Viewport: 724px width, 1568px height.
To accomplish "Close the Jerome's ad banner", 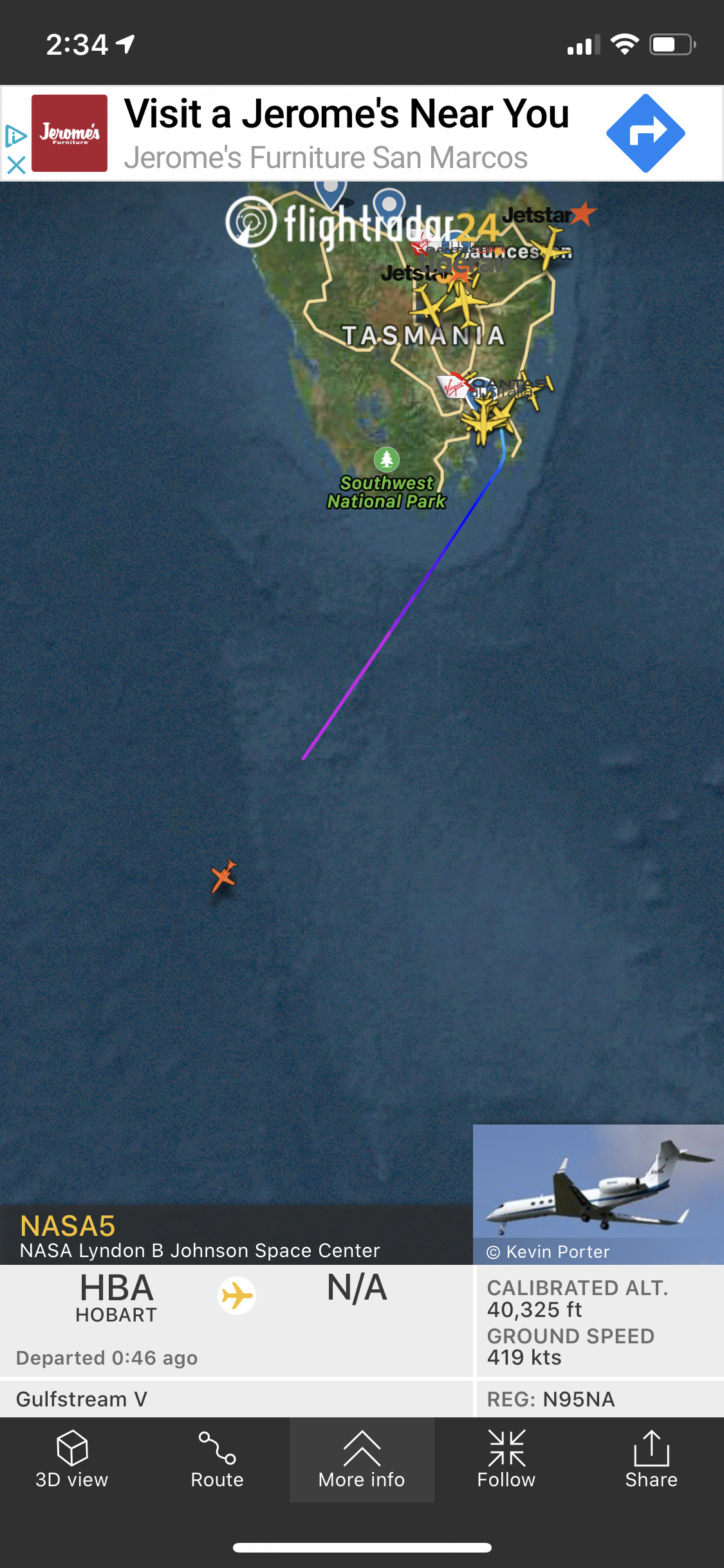I will pyautogui.click(x=16, y=165).
